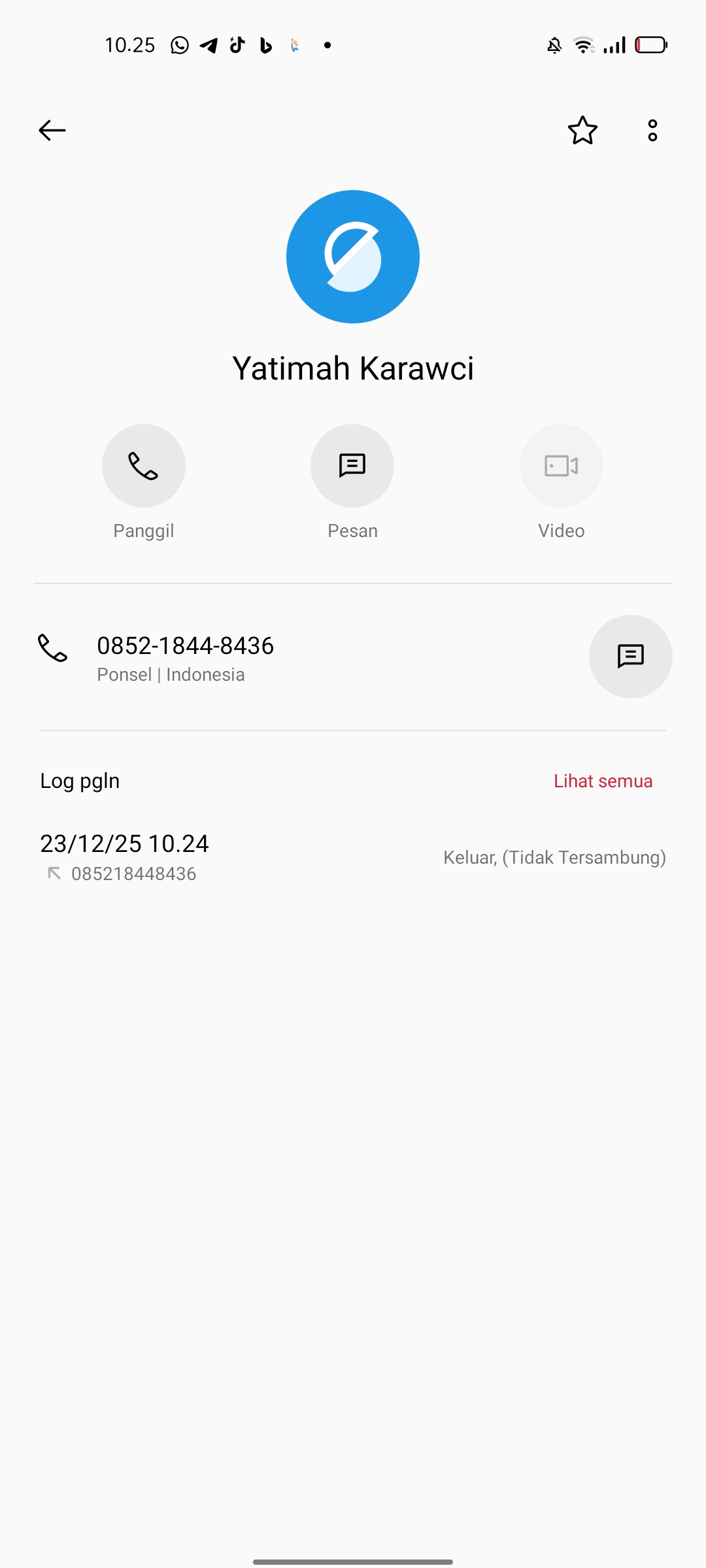Select the Panggil phone icon
The width and height of the screenshot is (706, 1568).
pos(143,465)
